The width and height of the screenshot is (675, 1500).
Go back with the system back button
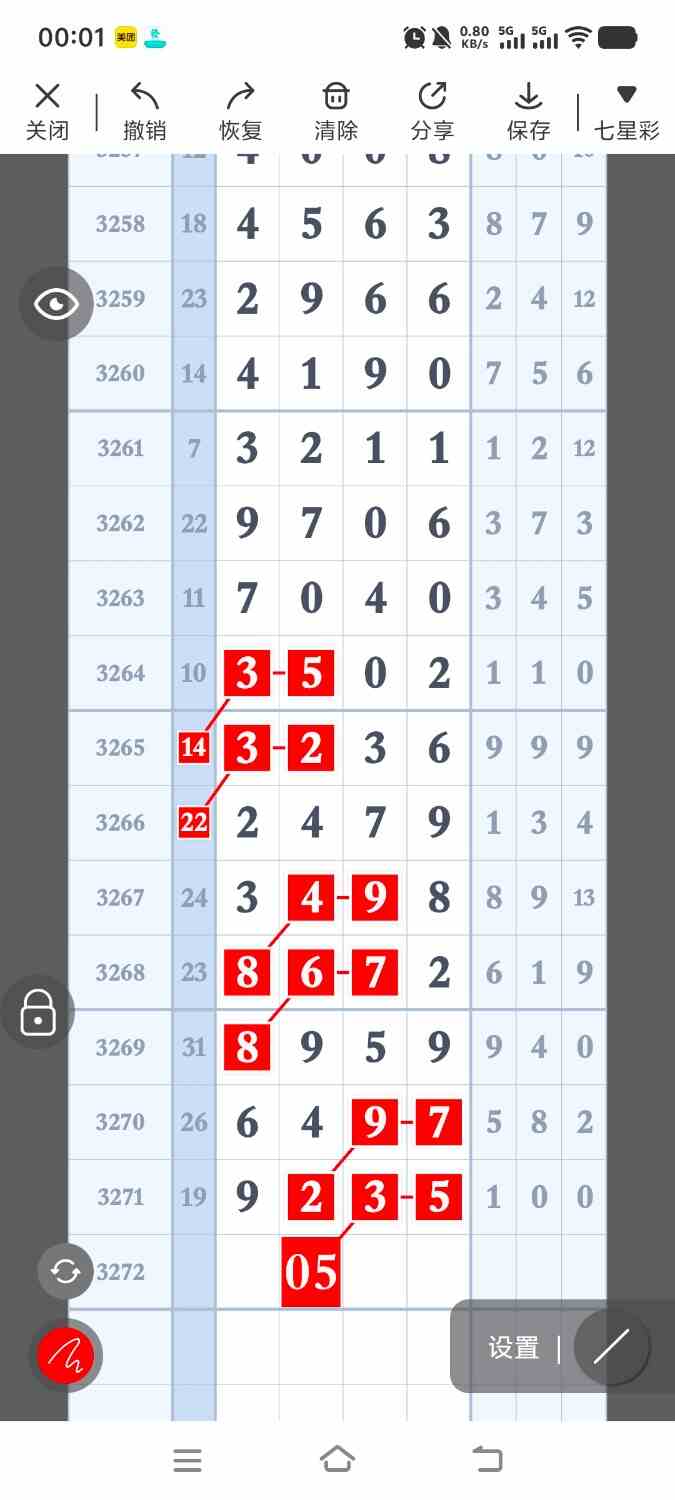(487, 1460)
